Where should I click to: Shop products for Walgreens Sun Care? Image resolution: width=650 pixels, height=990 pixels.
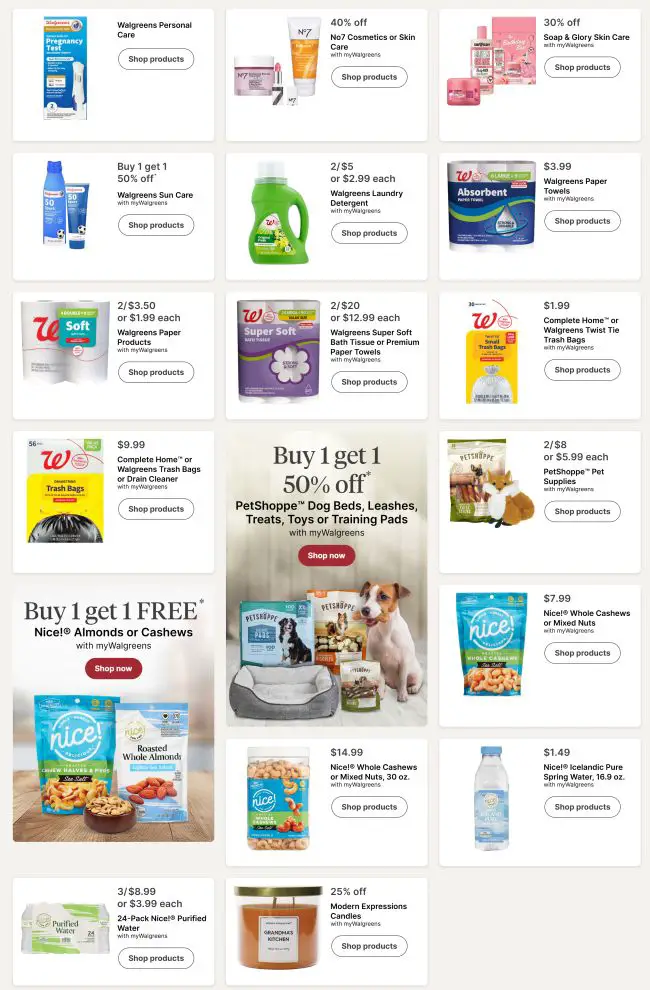tap(156, 225)
